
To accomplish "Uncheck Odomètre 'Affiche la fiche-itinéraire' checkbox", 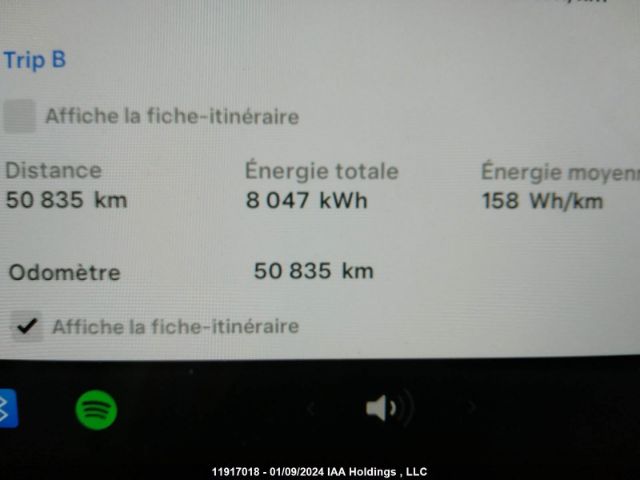I will pyautogui.click(x=27, y=326).
